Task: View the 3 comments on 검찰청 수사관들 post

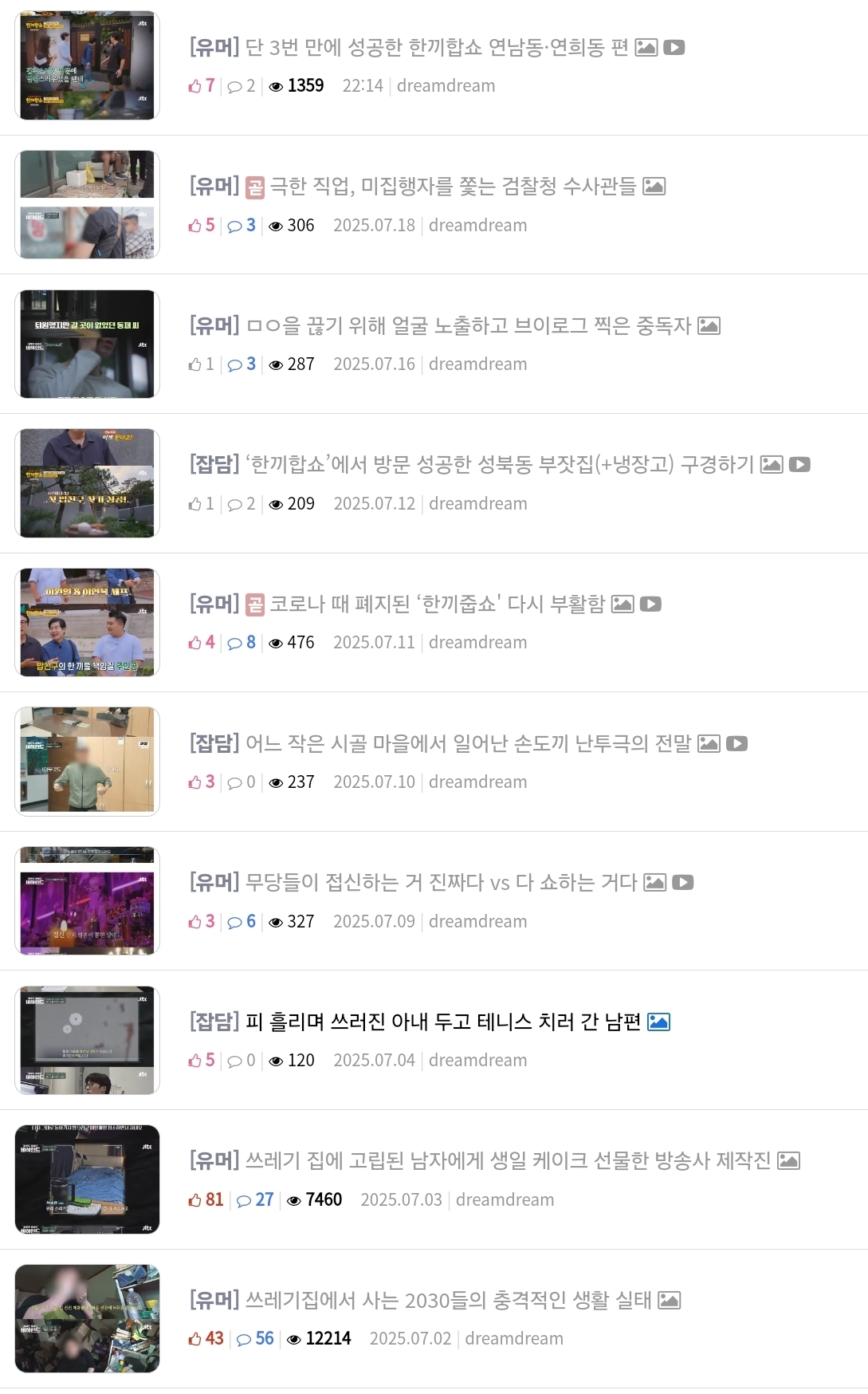Action: coord(242,226)
